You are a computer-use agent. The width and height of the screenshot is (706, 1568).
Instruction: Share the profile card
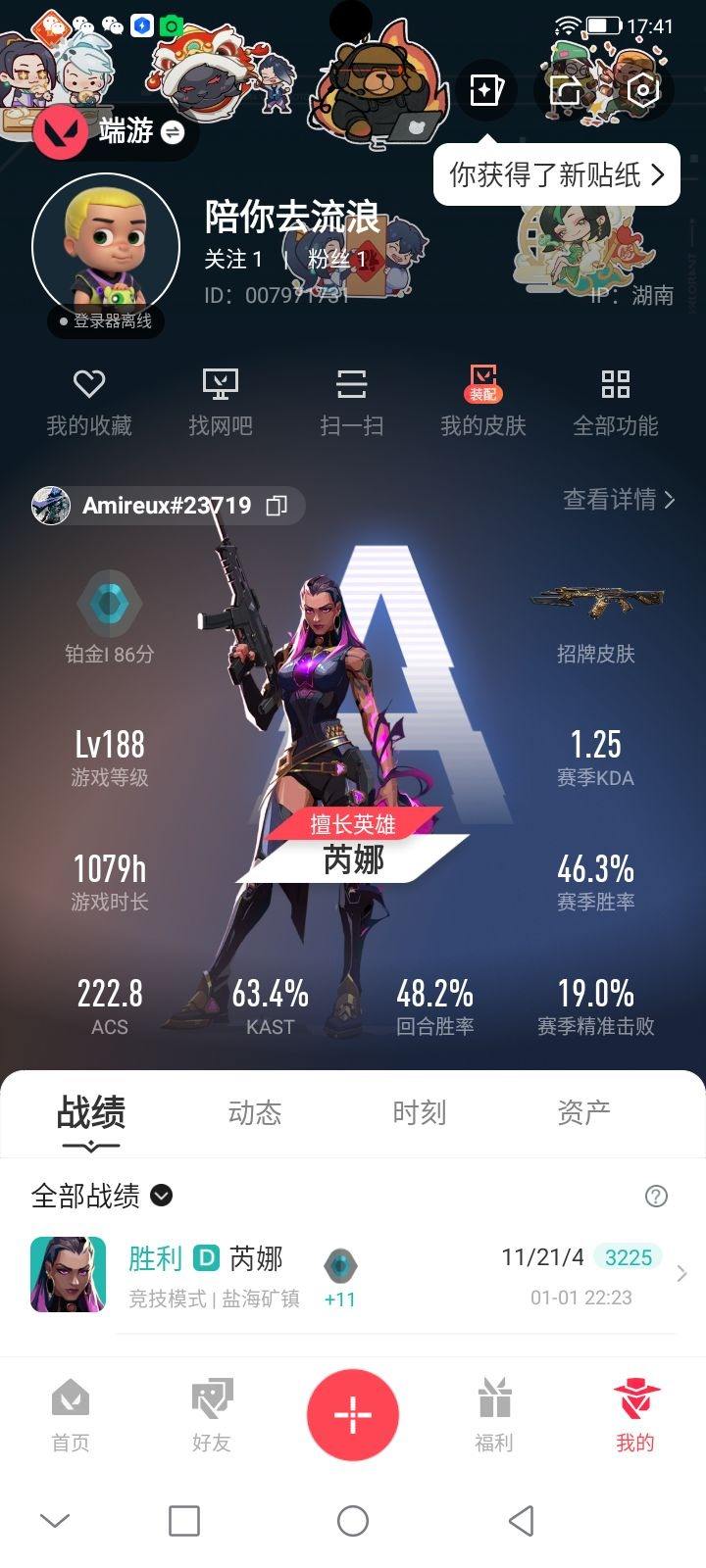[565, 90]
